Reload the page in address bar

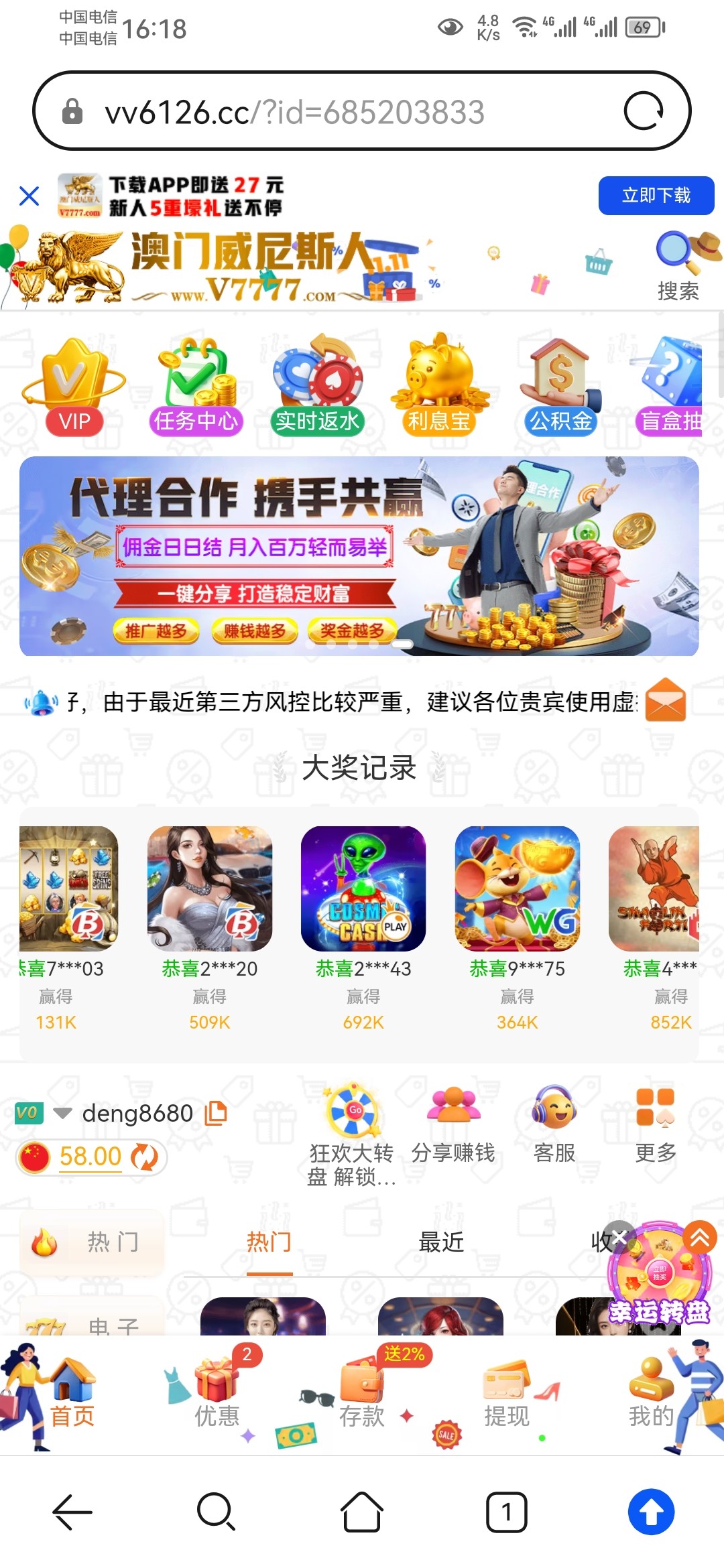click(x=643, y=111)
